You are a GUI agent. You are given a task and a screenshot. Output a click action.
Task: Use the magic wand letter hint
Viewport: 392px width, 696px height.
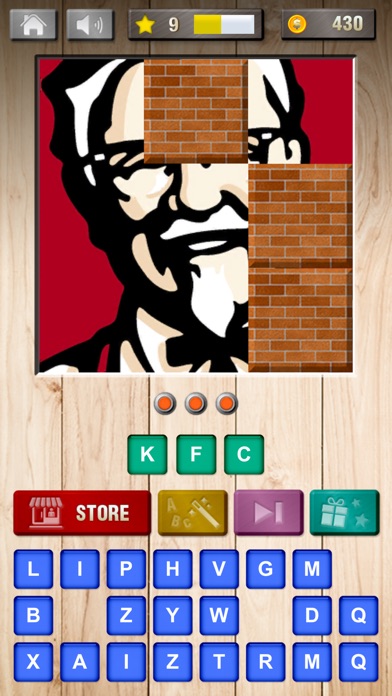click(193, 513)
